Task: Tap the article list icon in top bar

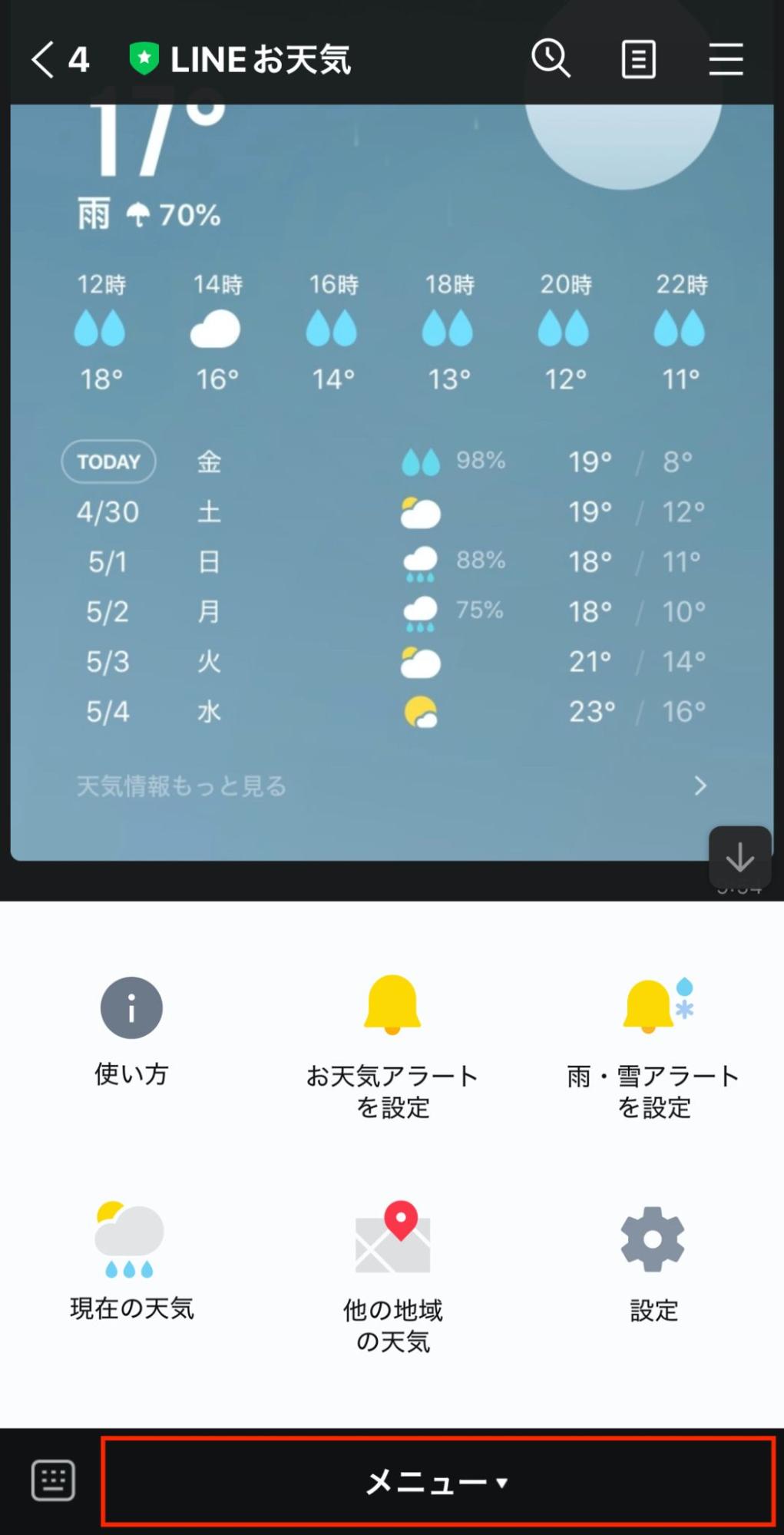Action: pos(638,59)
